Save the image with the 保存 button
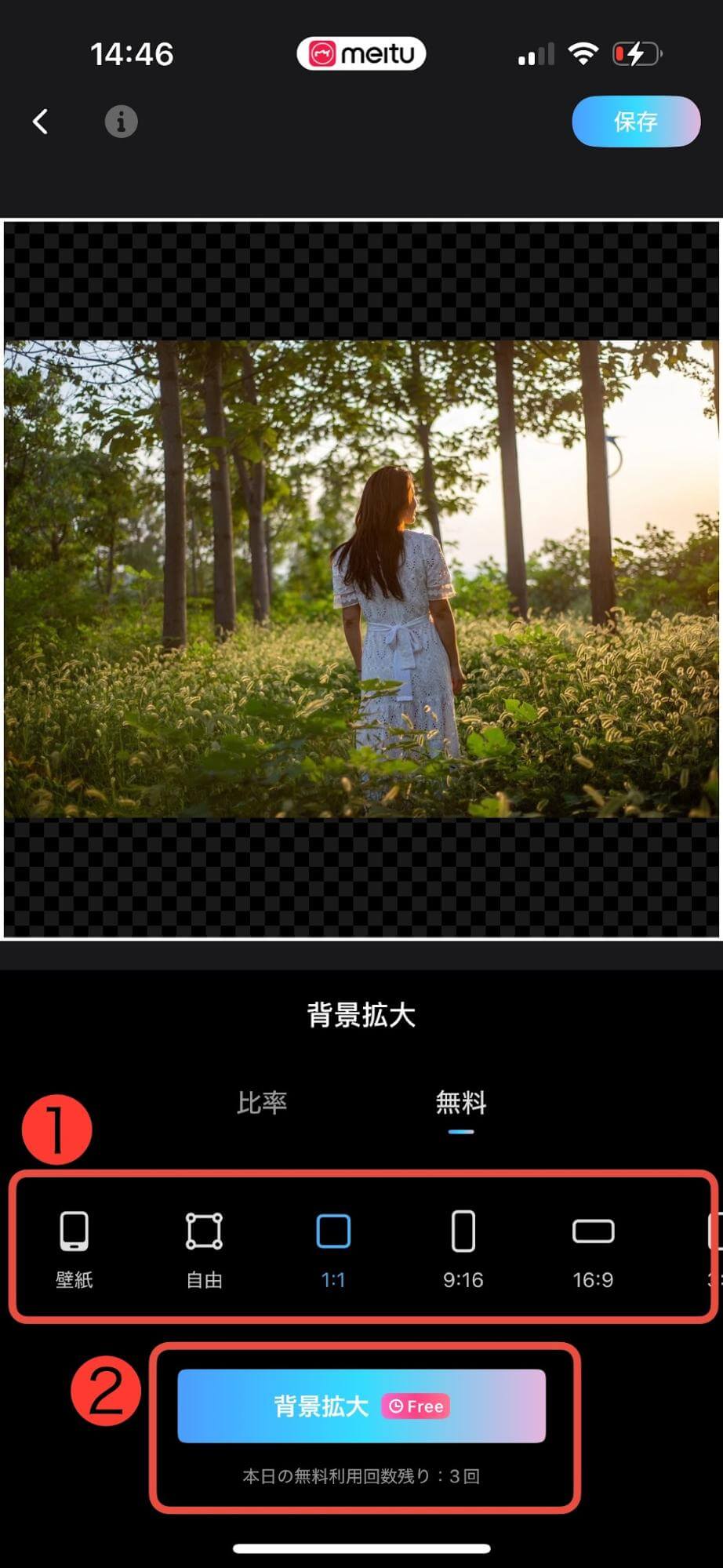Viewport: 723px width, 1568px height. pyautogui.click(x=635, y=122)
